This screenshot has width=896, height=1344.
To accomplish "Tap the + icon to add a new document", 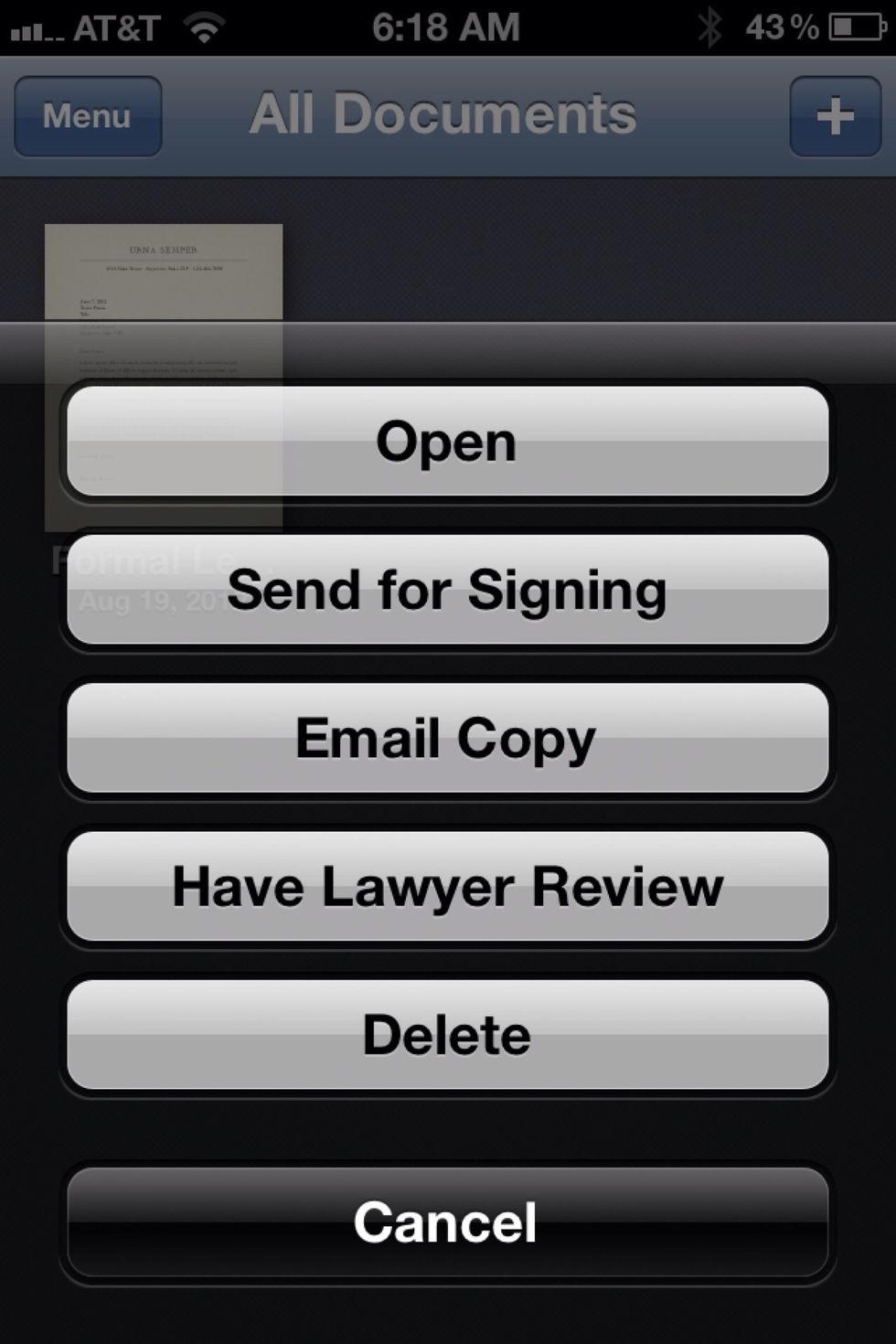I will pos(834,115).
